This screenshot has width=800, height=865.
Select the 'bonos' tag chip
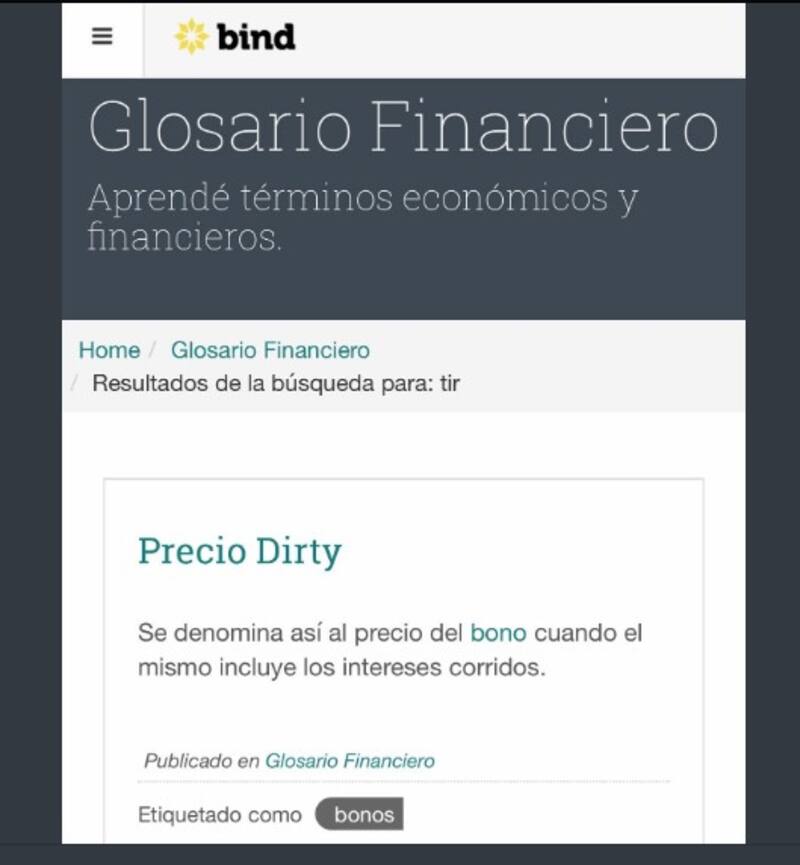coord(364,815)
